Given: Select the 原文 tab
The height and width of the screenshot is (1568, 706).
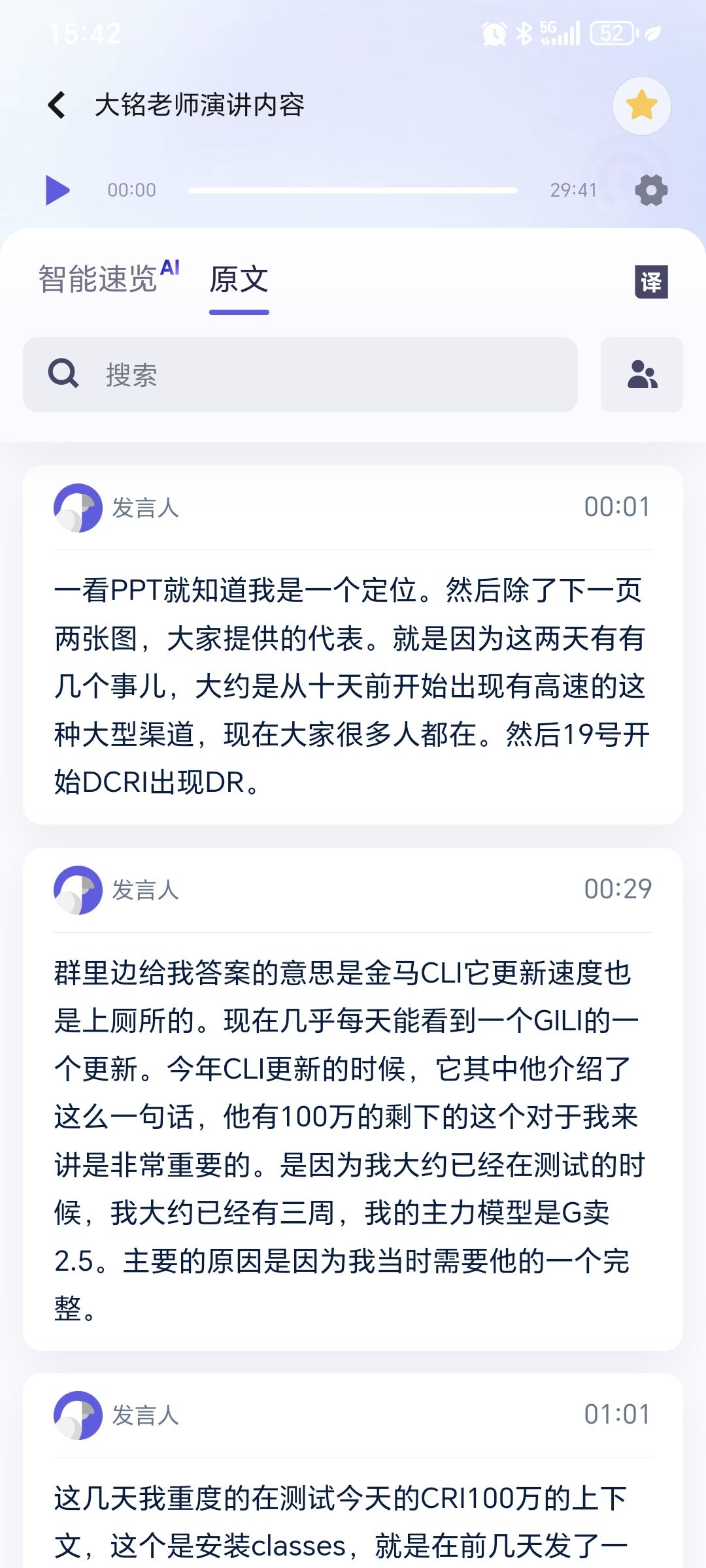Looking at the screenshot, I should pos(239,280).
